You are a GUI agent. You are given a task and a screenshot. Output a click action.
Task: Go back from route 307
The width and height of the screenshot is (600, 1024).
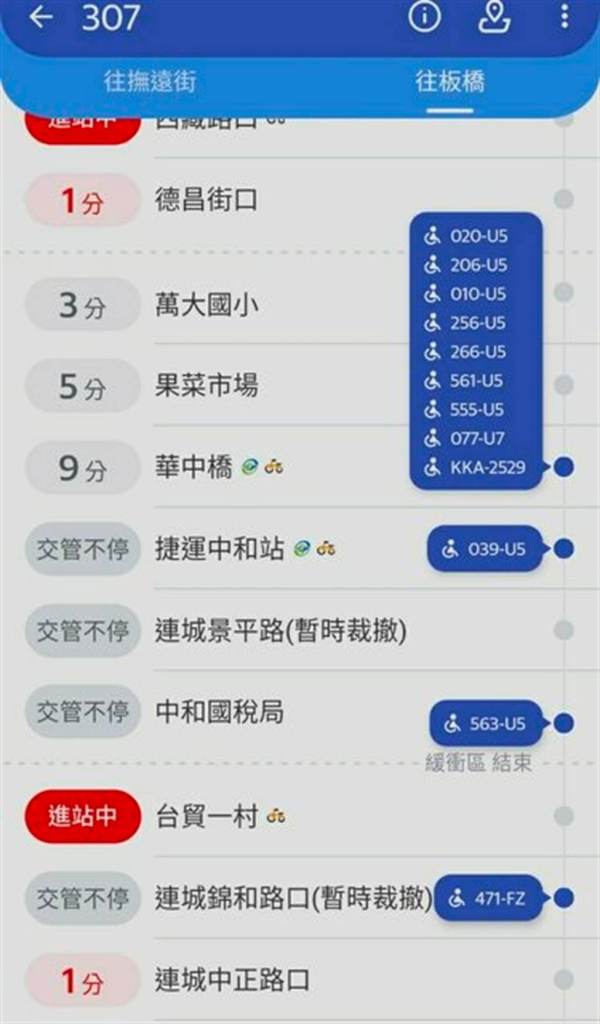tap(40, 17)
